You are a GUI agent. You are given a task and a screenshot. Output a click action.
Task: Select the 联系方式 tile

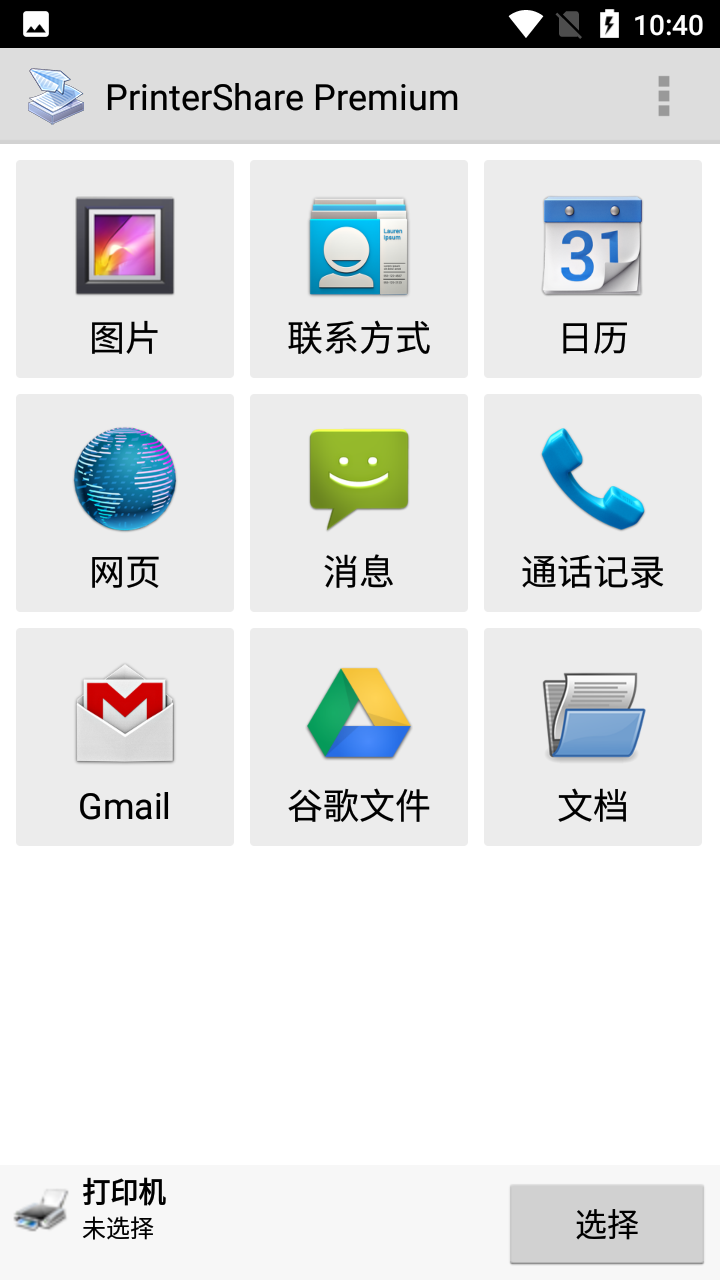(x=359, y=269)
